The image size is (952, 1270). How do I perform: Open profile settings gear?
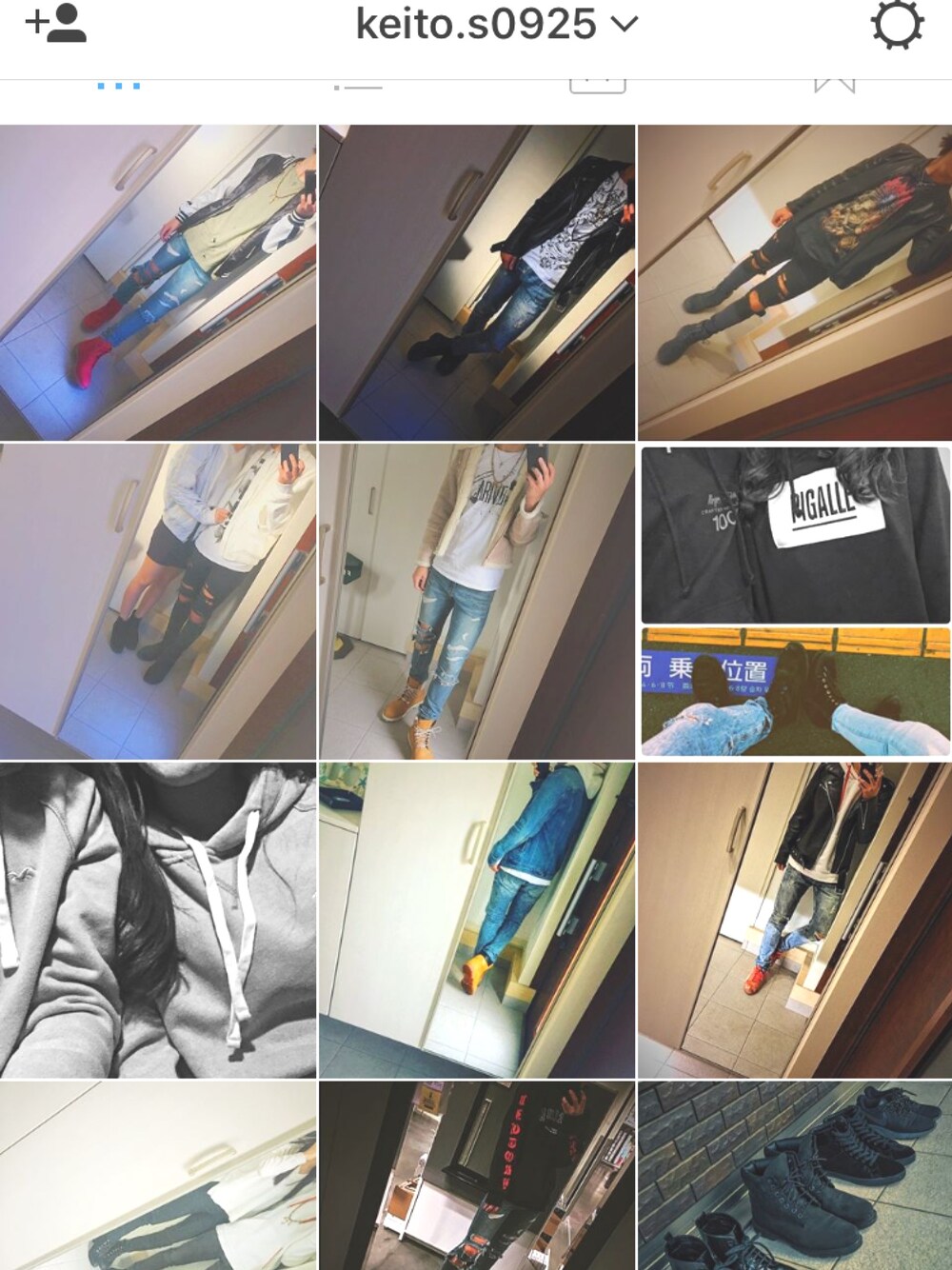(x=897, y=25)
